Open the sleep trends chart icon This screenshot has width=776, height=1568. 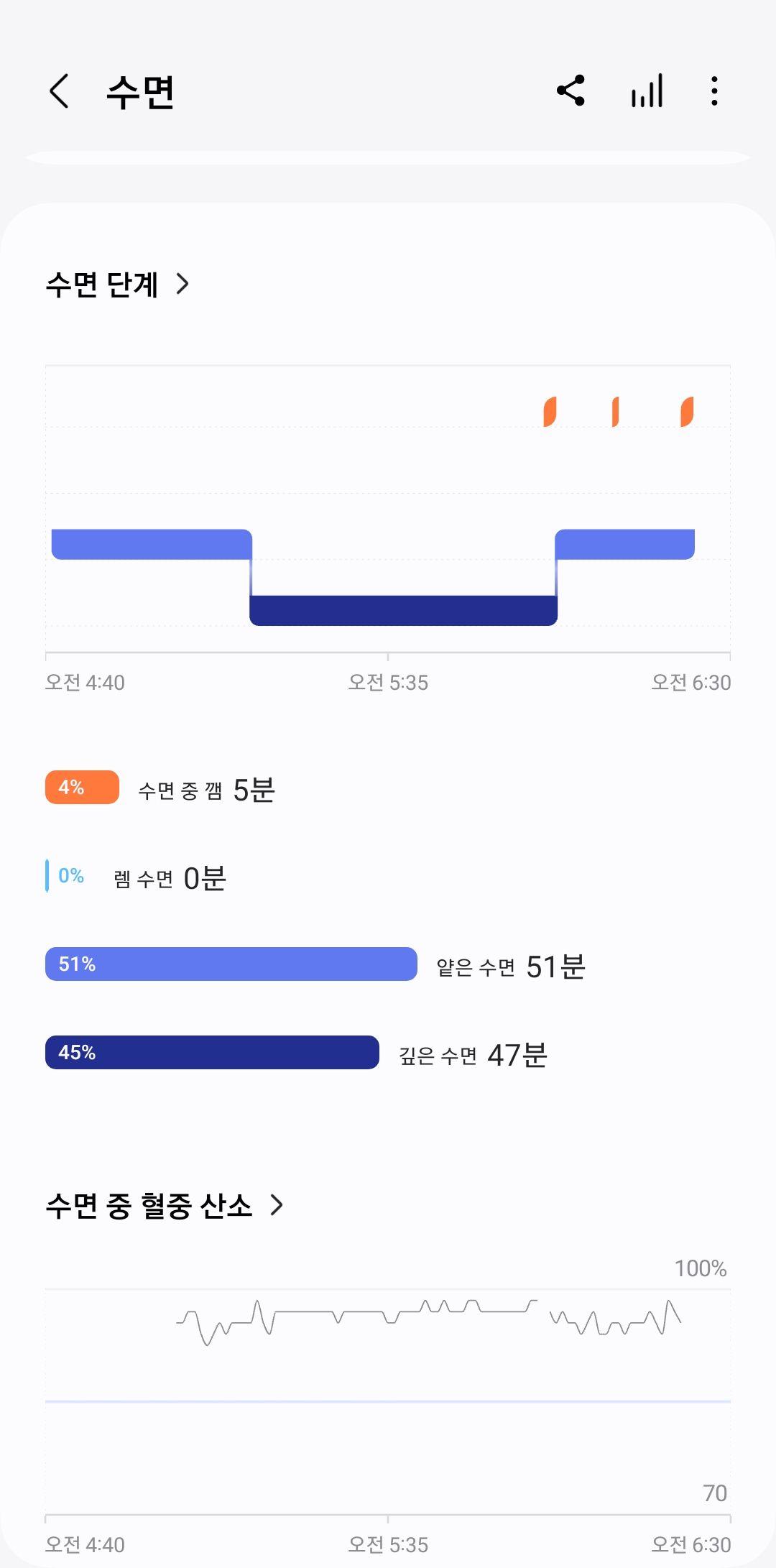click(647, 91)
